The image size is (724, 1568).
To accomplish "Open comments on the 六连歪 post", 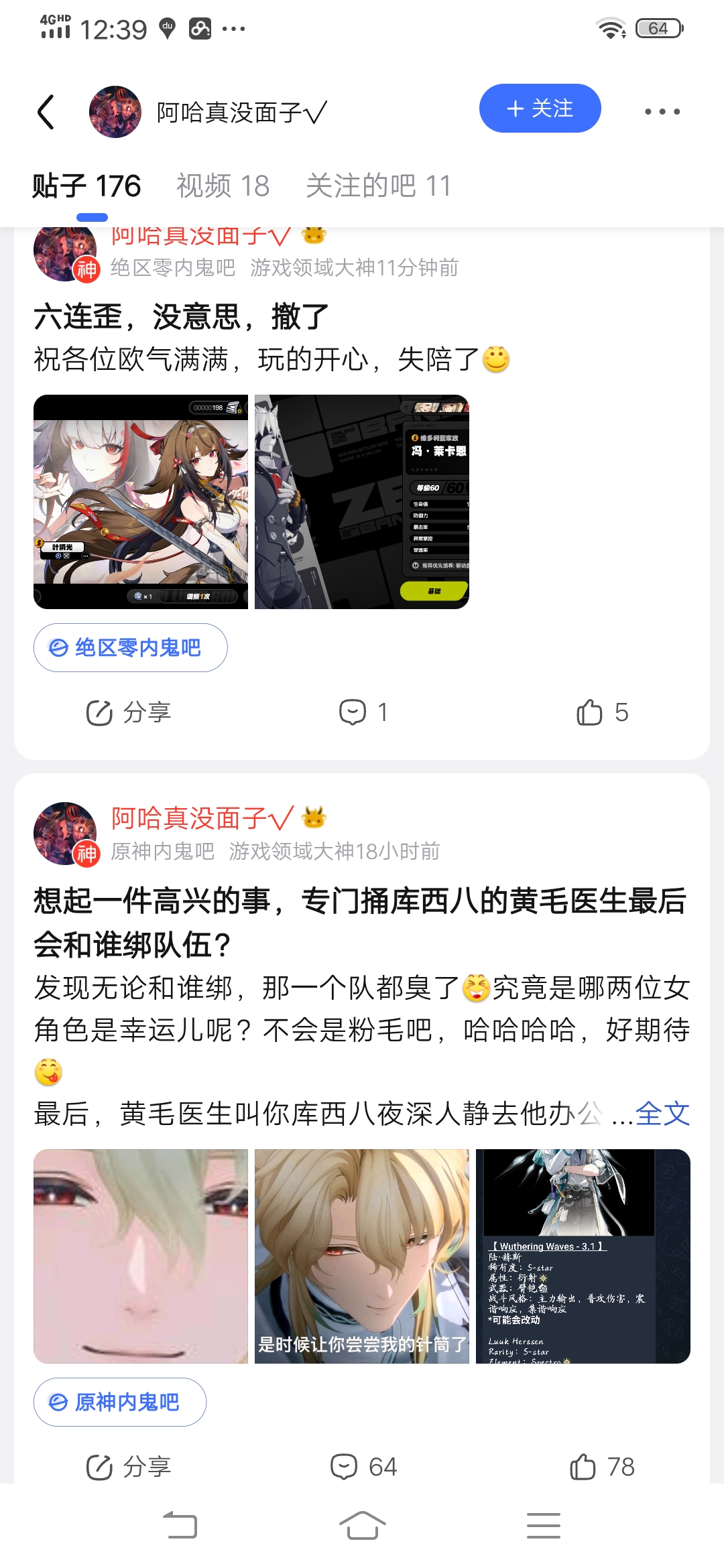I will [x=363, y=712].
